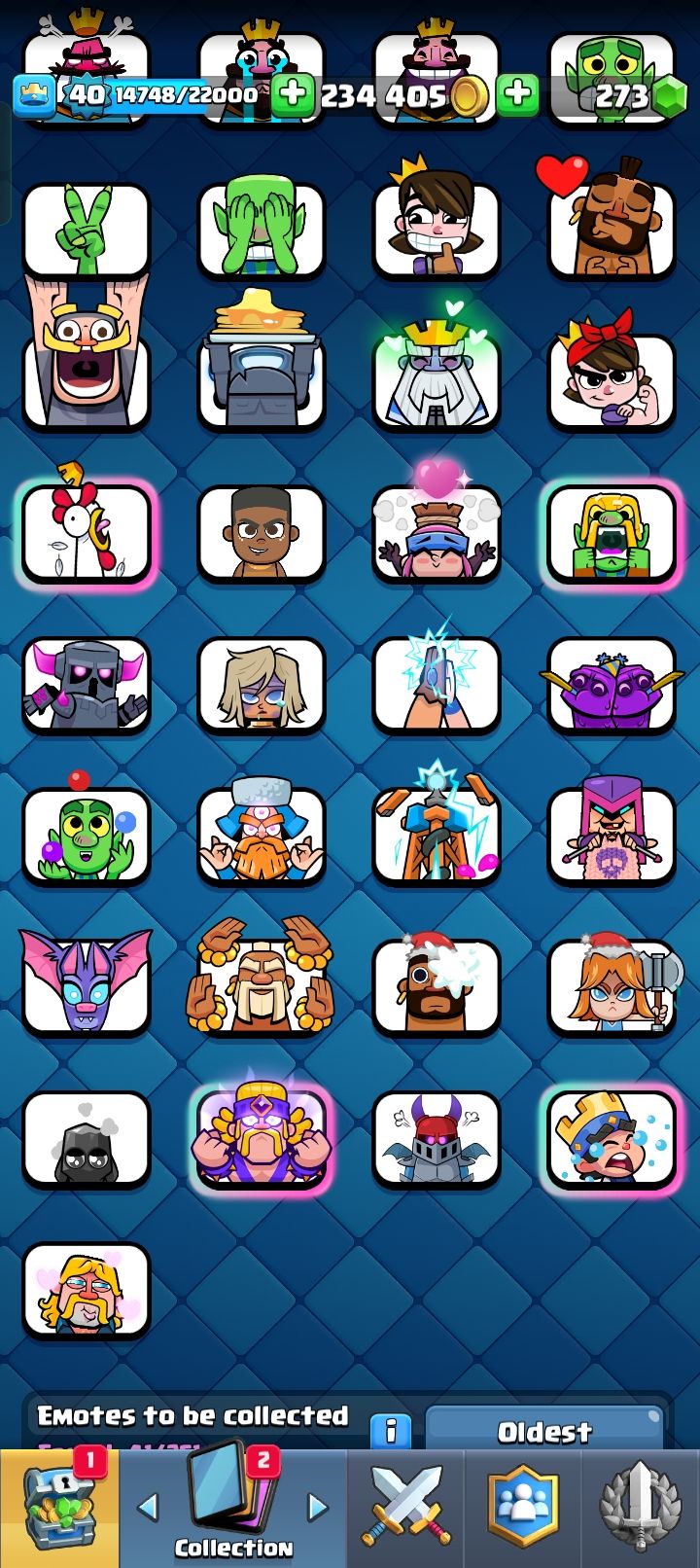This screenshot has width=700, height=1568.
Task: Open the Oldest sort button
Action: pos(544,1431)
